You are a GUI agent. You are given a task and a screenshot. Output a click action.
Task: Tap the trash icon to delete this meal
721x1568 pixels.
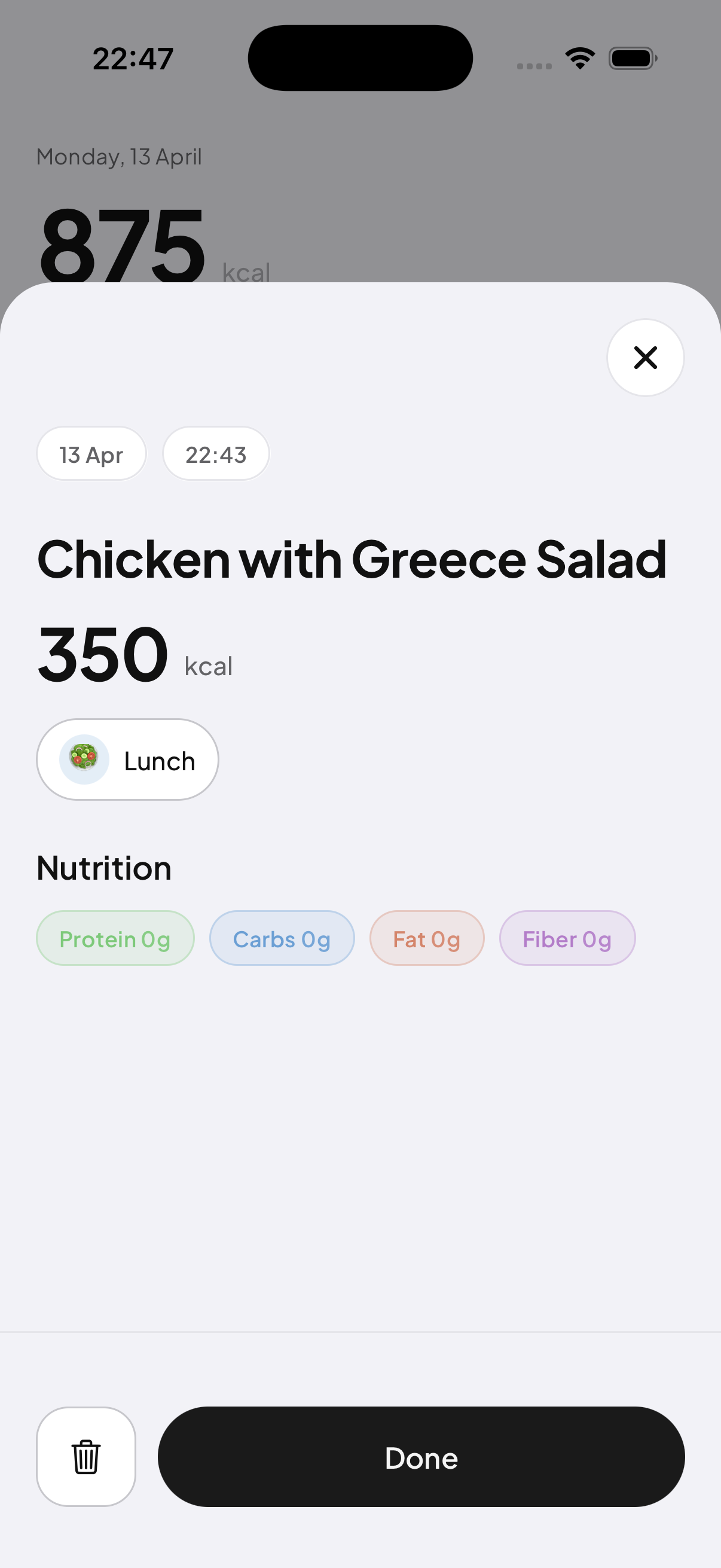pos(85,1457)
